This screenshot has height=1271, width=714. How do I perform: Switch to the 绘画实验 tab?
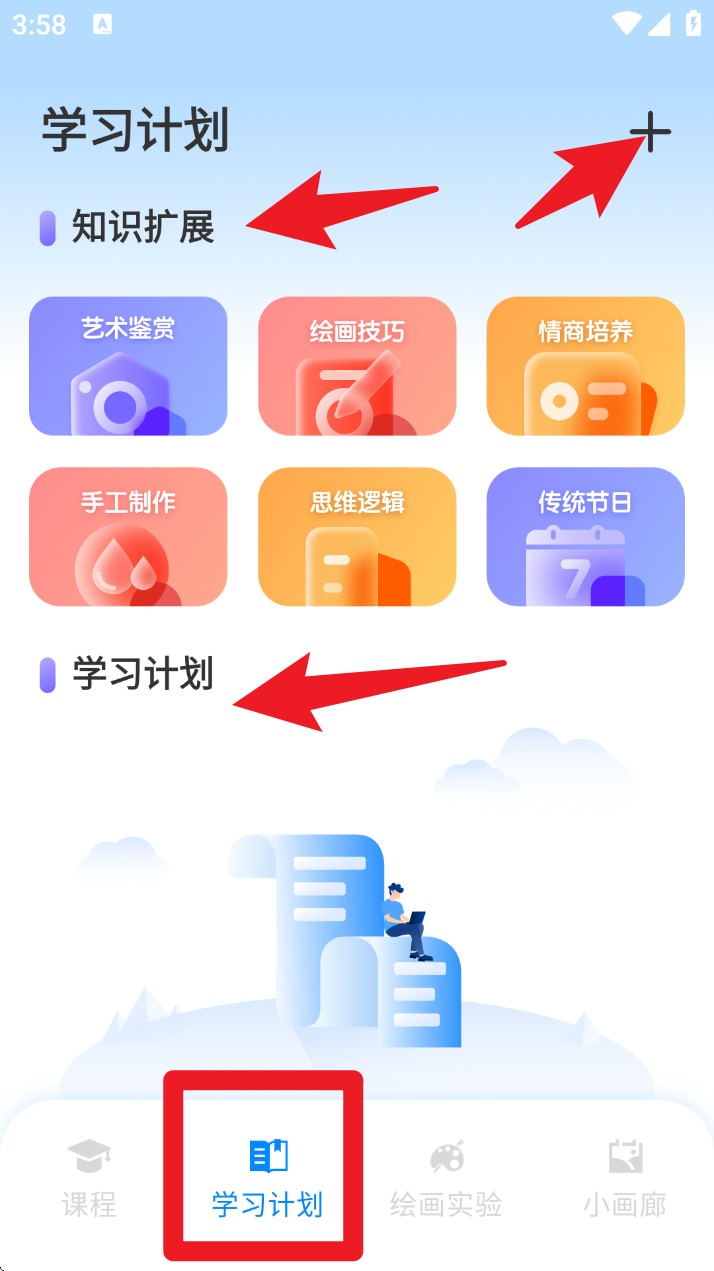click(x=446, y=1178)
